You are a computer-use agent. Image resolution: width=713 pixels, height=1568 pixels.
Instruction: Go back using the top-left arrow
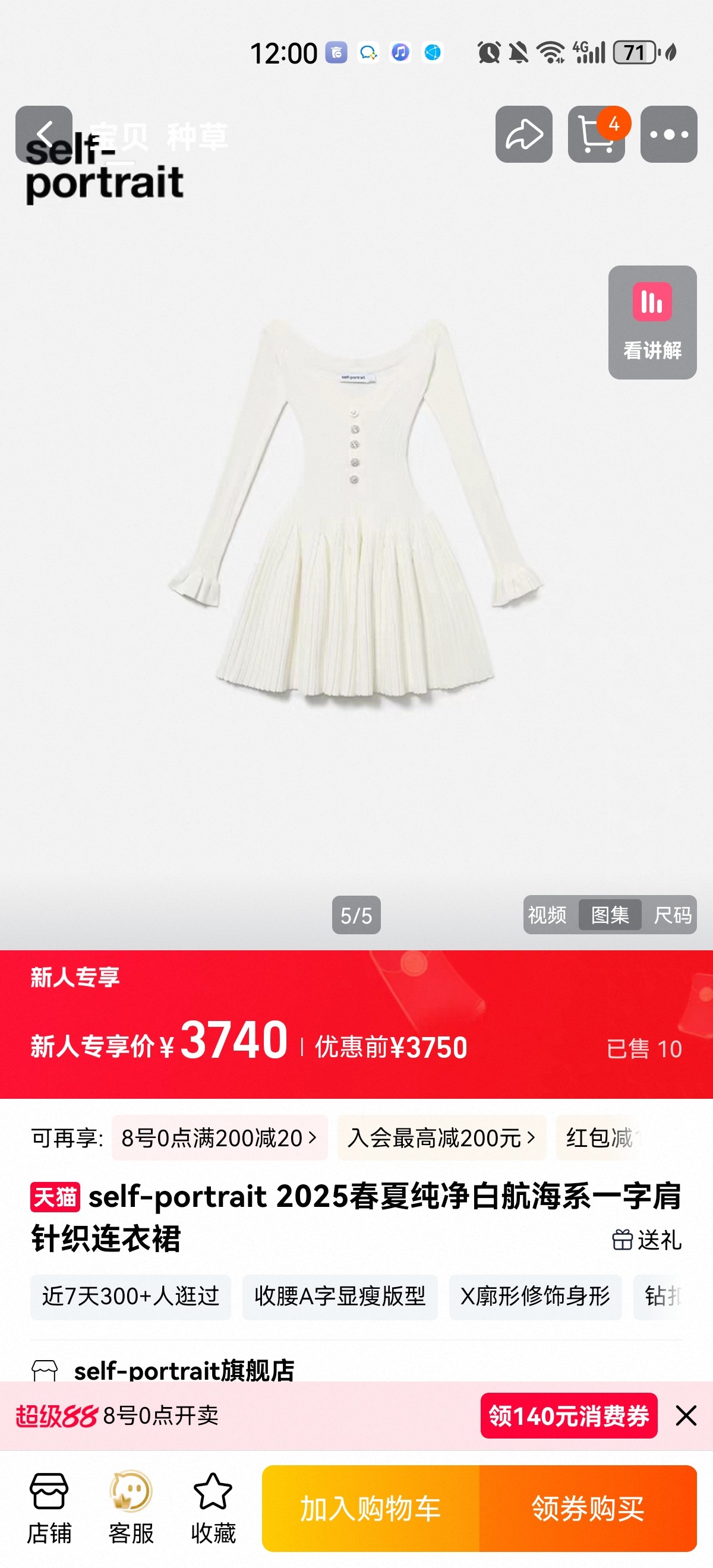point(44,134)
